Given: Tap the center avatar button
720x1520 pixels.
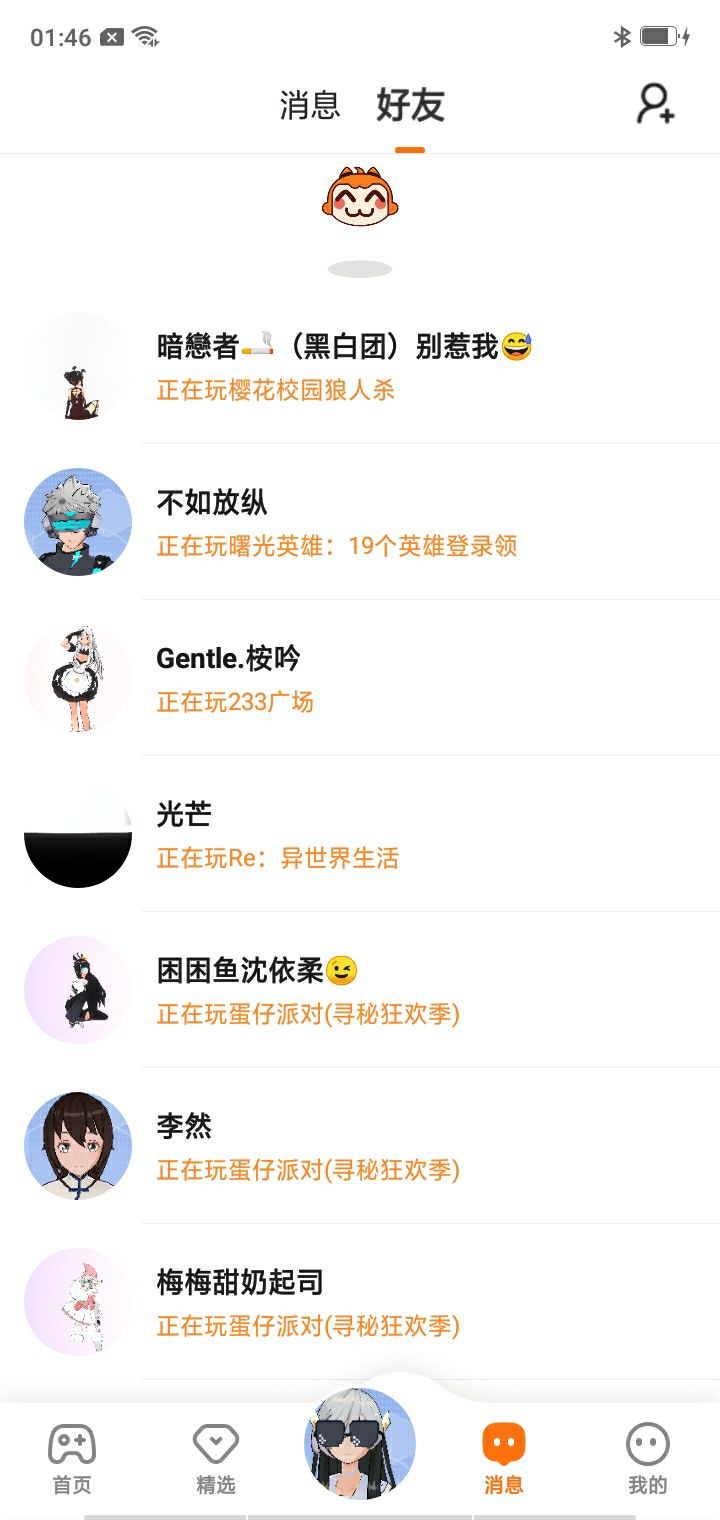Looking at the screenshot, I should 360,1444.
